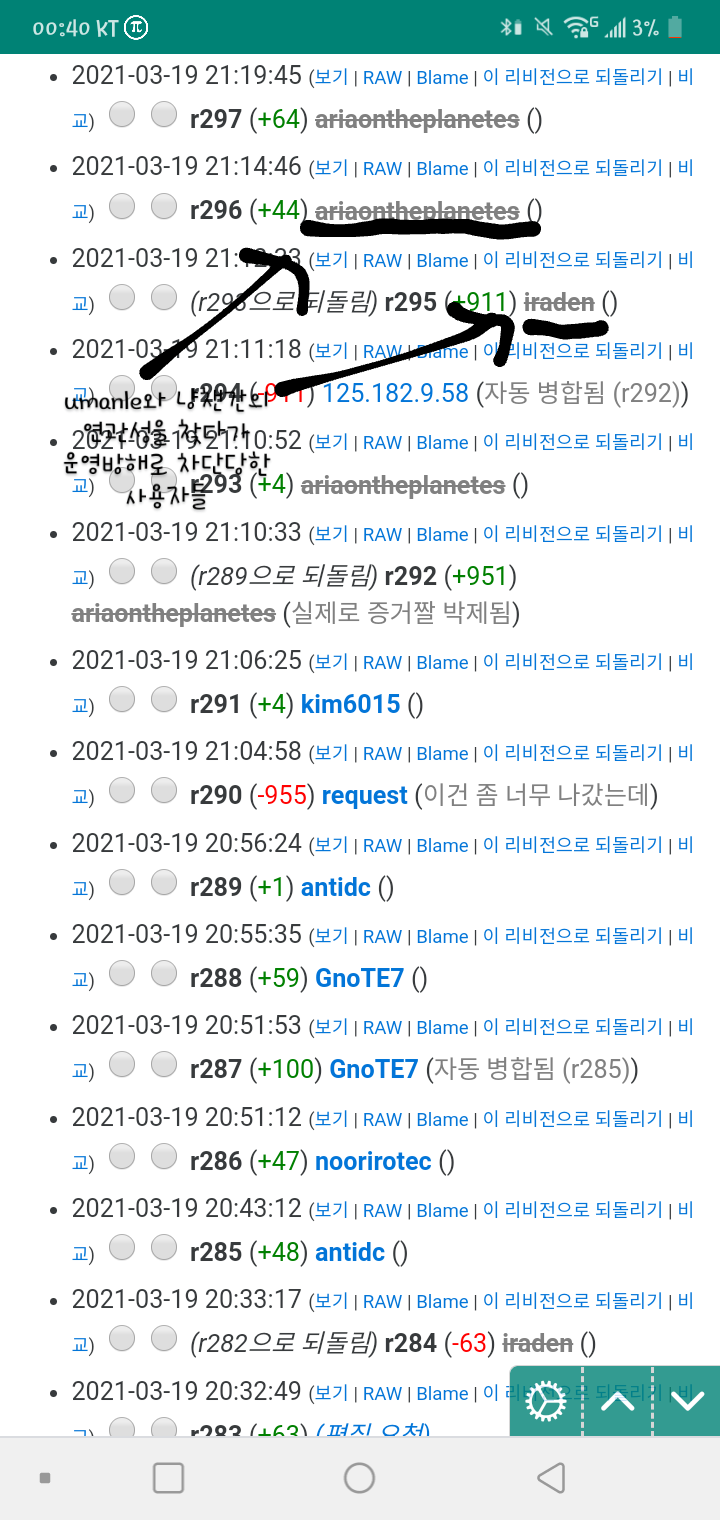Open Blame for the 21:06:25 revision r291
Viewport: 720px width, 1520px height.
click(442, 662)
